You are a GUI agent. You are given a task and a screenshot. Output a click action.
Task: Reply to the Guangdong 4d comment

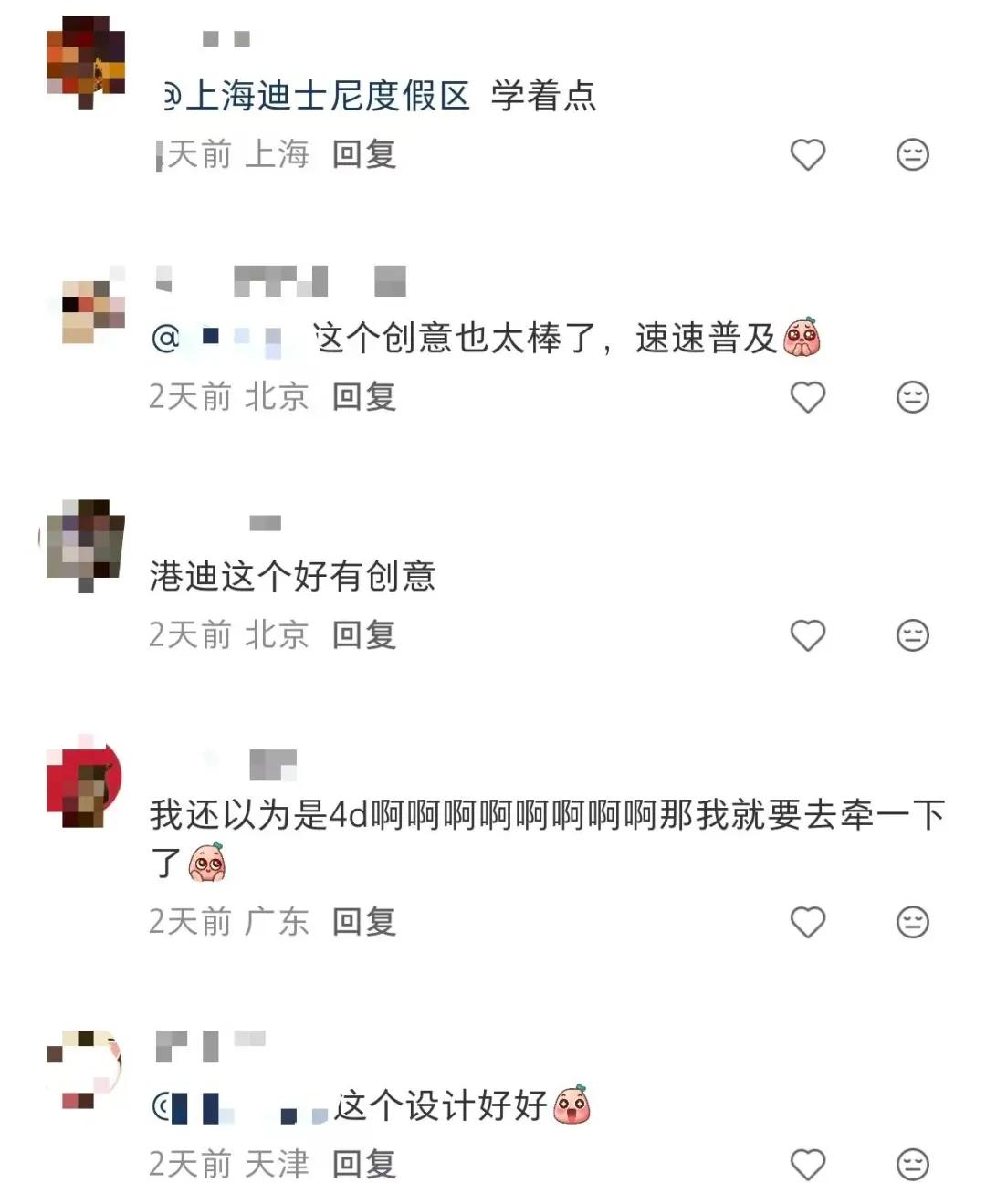362,923
